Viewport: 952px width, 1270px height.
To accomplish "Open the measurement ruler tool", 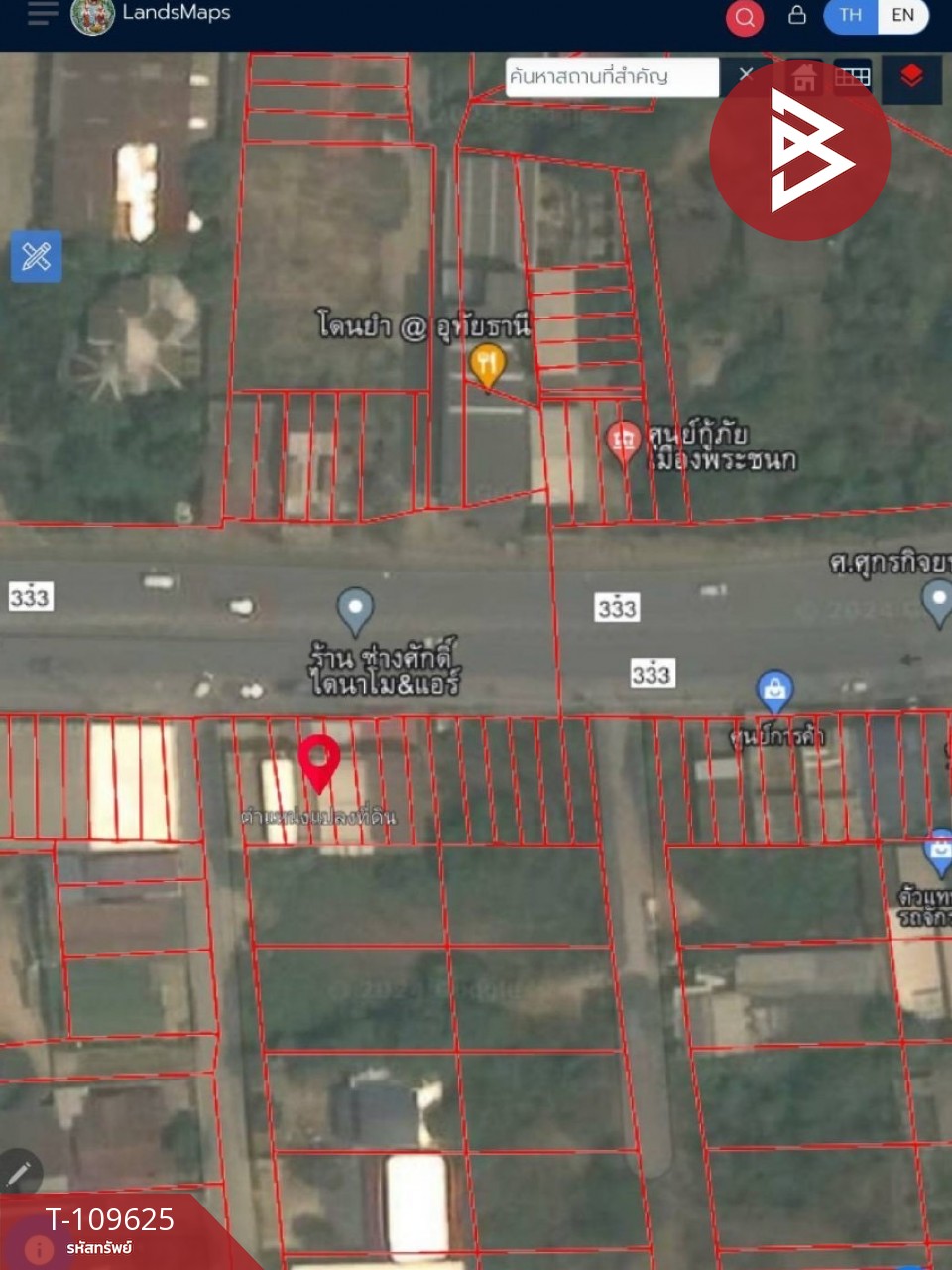I will [x=37, y=257].
